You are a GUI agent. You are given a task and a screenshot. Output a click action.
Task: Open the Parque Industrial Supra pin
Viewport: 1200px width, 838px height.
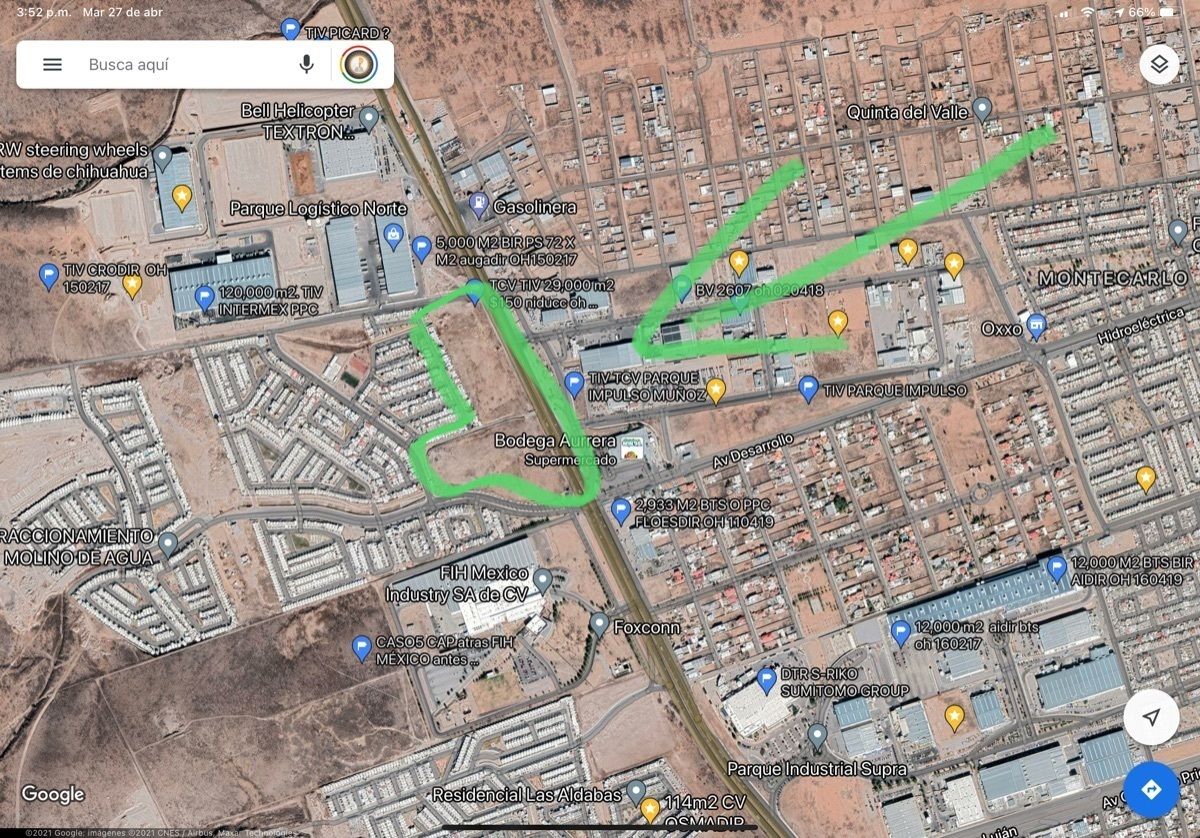[817, 738]
